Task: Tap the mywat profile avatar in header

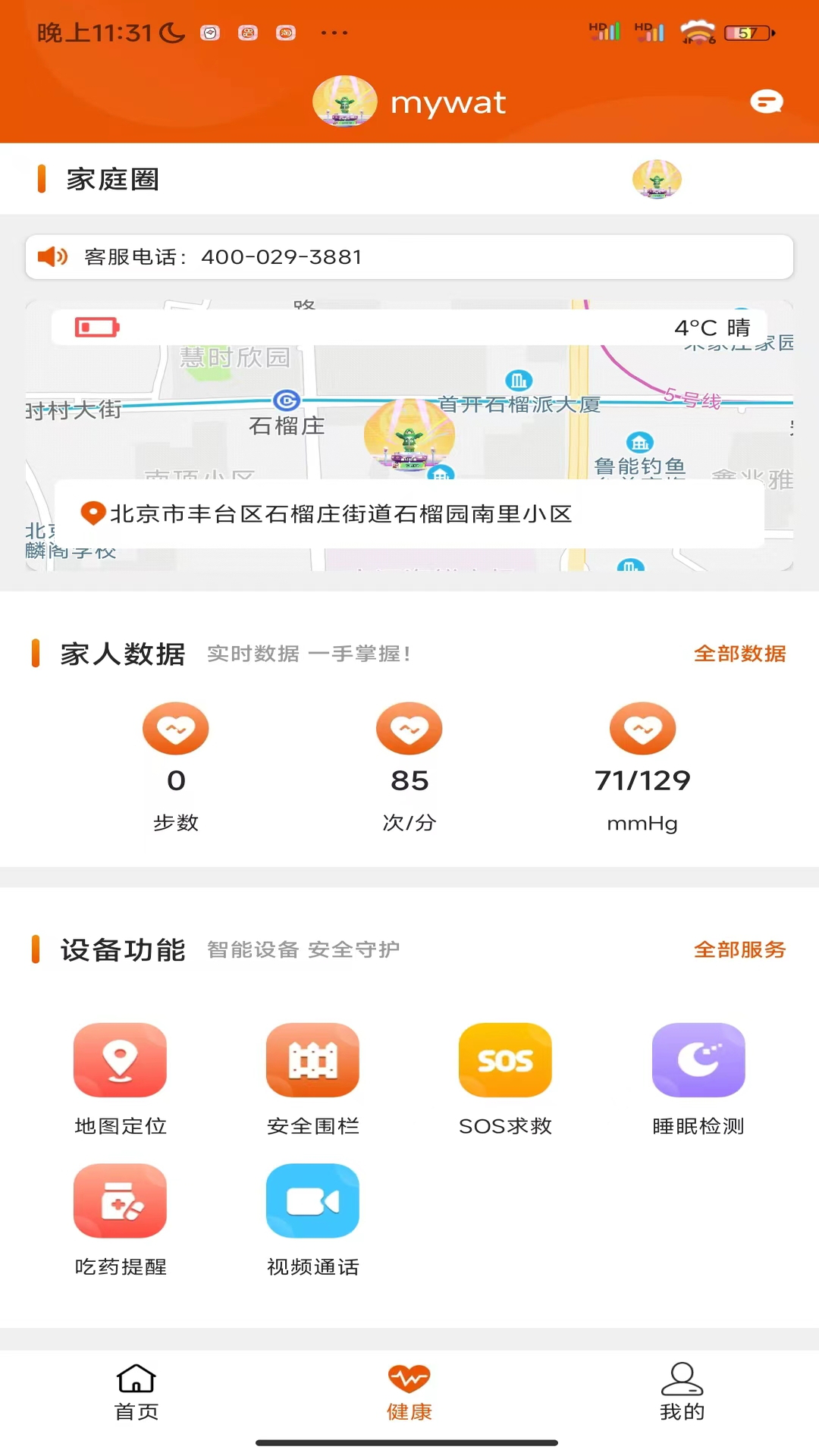Action: click(345, 102)
